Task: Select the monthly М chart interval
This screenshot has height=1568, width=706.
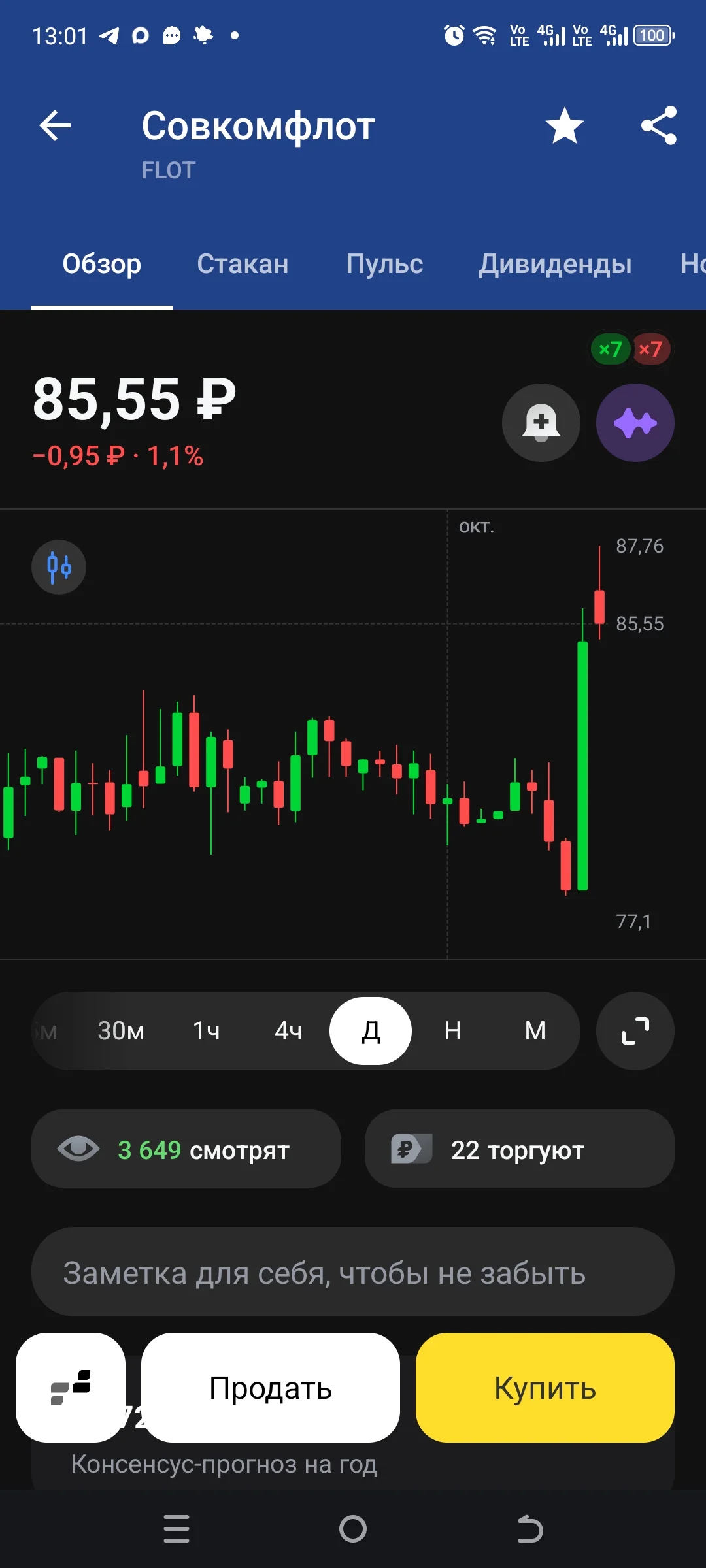Action: pos(535,1031)
